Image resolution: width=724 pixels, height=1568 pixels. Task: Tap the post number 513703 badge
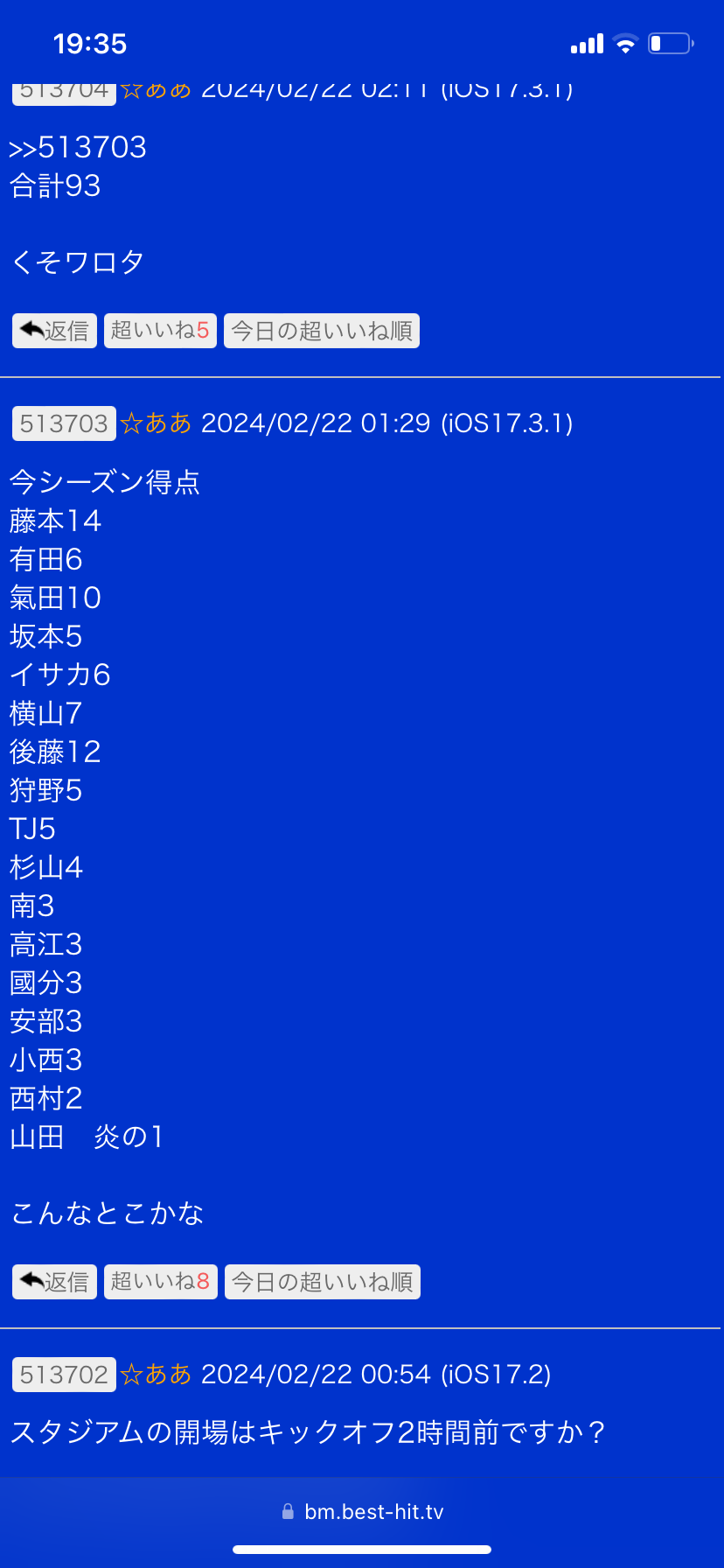coord(64,423)
